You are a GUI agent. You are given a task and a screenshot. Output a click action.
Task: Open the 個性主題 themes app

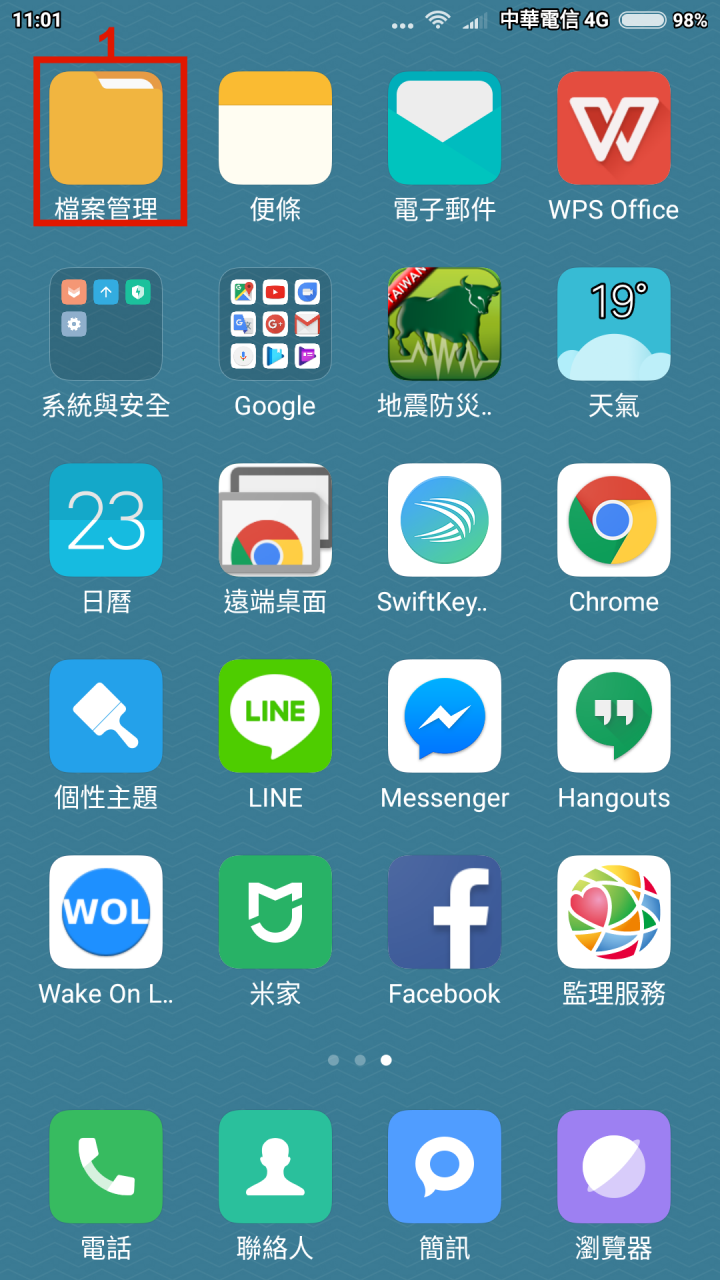(106, 716)
